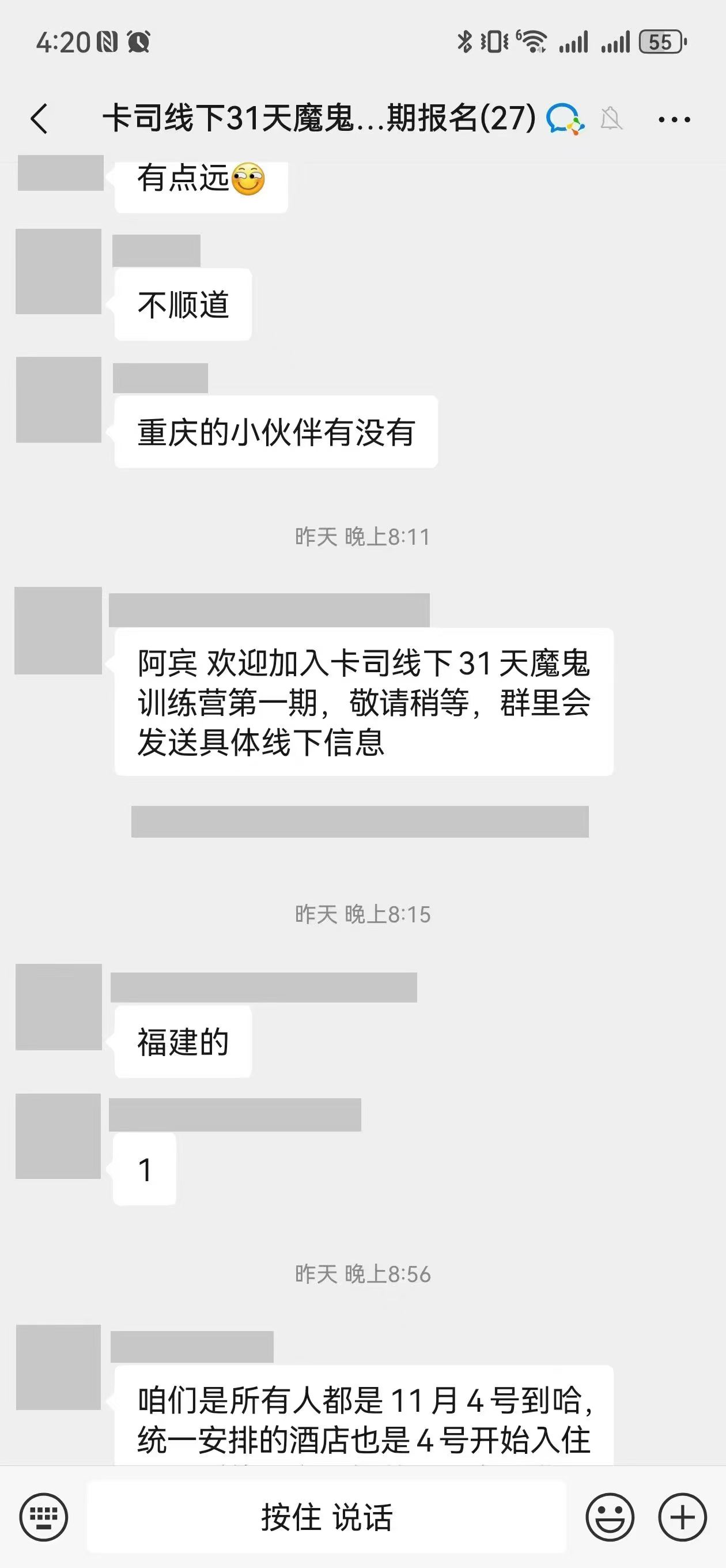Go back from the group chat
The height and width of the screenshot is (1568, 726).
click(39, 119)
